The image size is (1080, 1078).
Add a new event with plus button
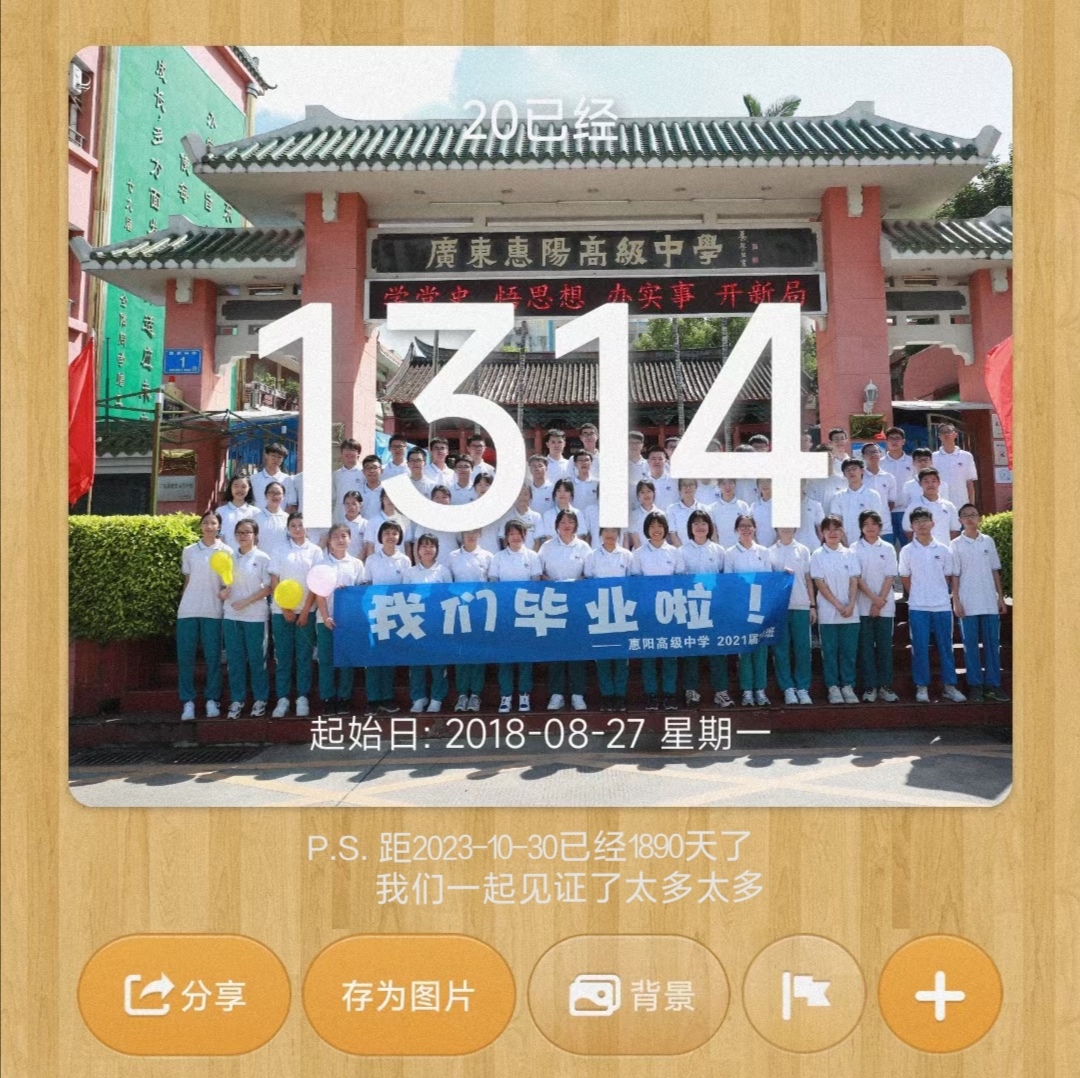[x=940, y=995]
